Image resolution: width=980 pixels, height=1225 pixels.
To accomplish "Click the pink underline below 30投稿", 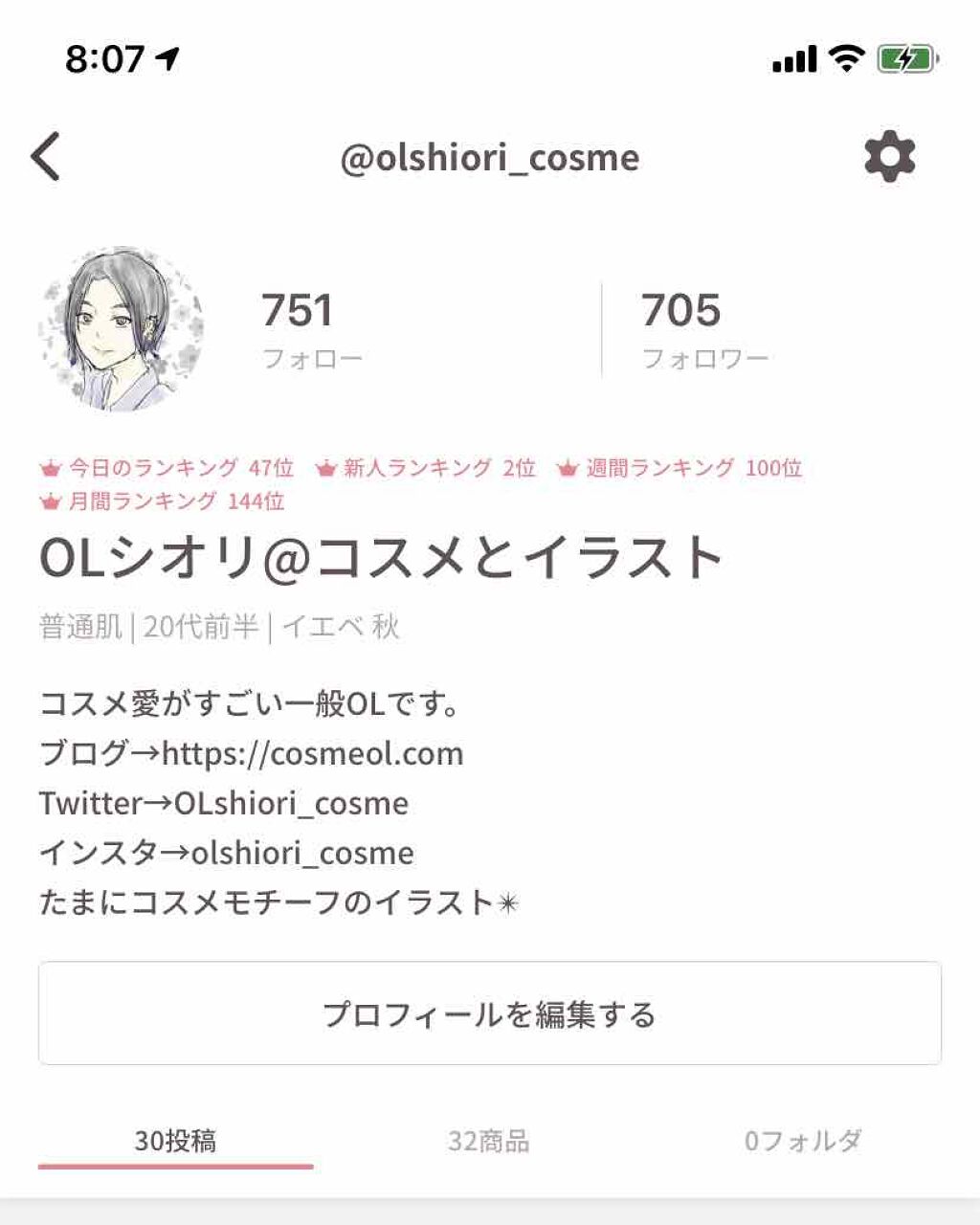I will point(176,1166).
